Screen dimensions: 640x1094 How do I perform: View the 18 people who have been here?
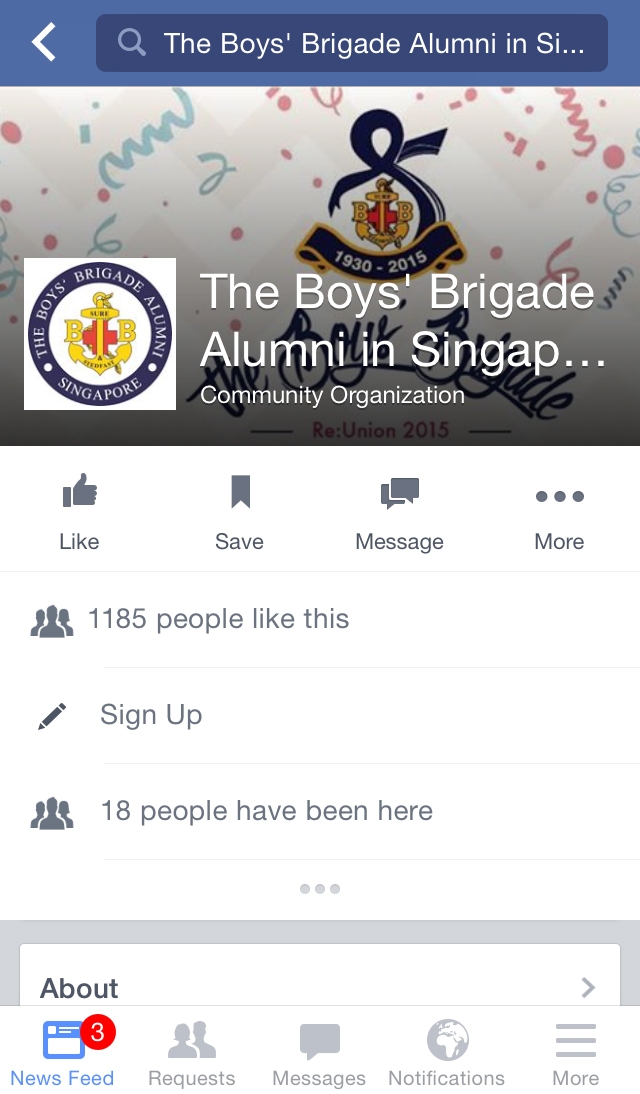click(266, 811)
